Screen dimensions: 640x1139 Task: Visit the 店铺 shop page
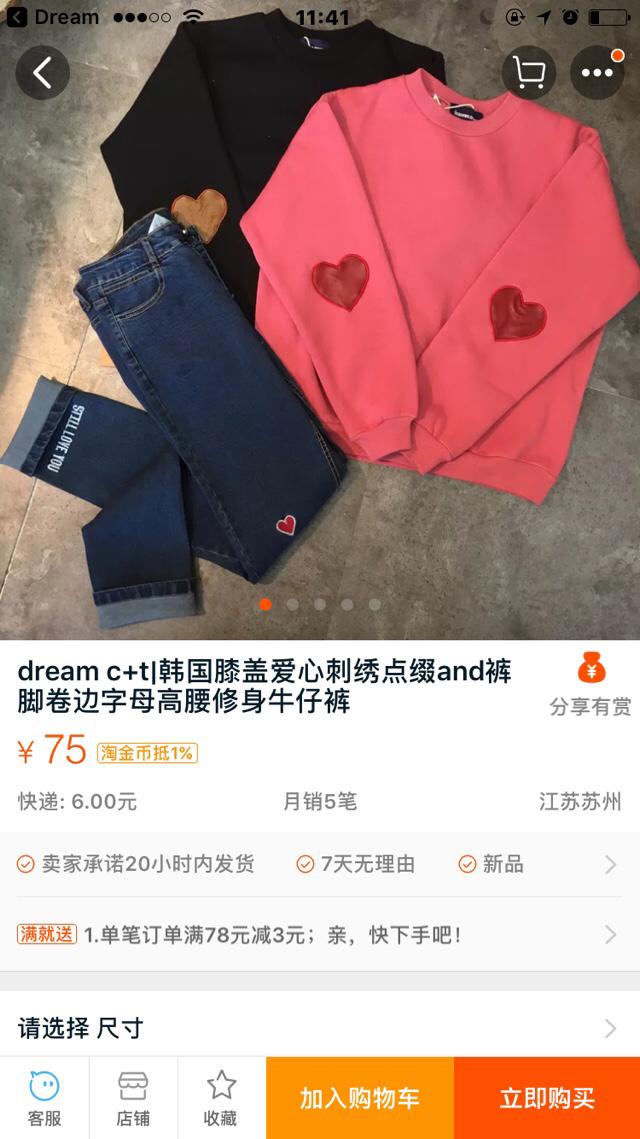[x=133, y=1098]
